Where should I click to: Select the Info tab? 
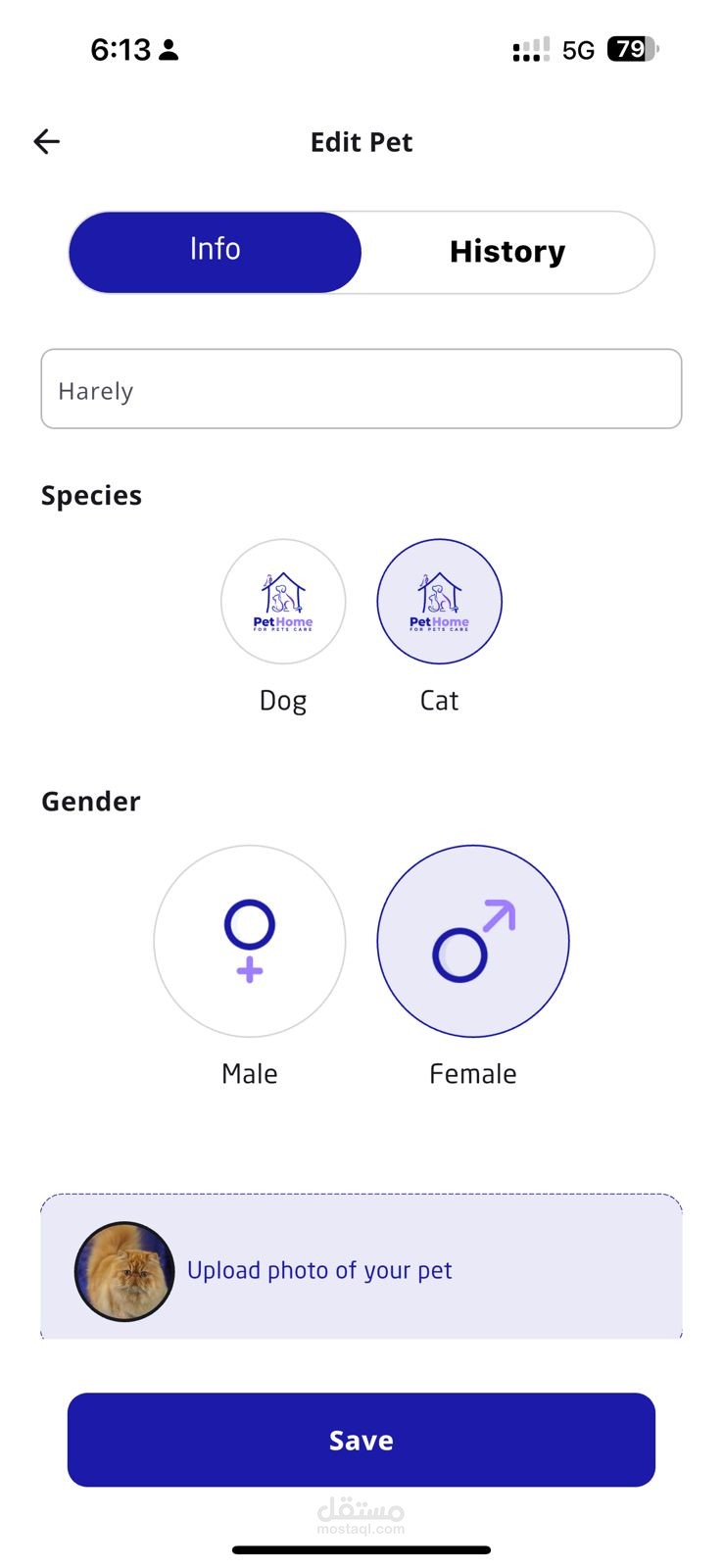pos(216,252)
